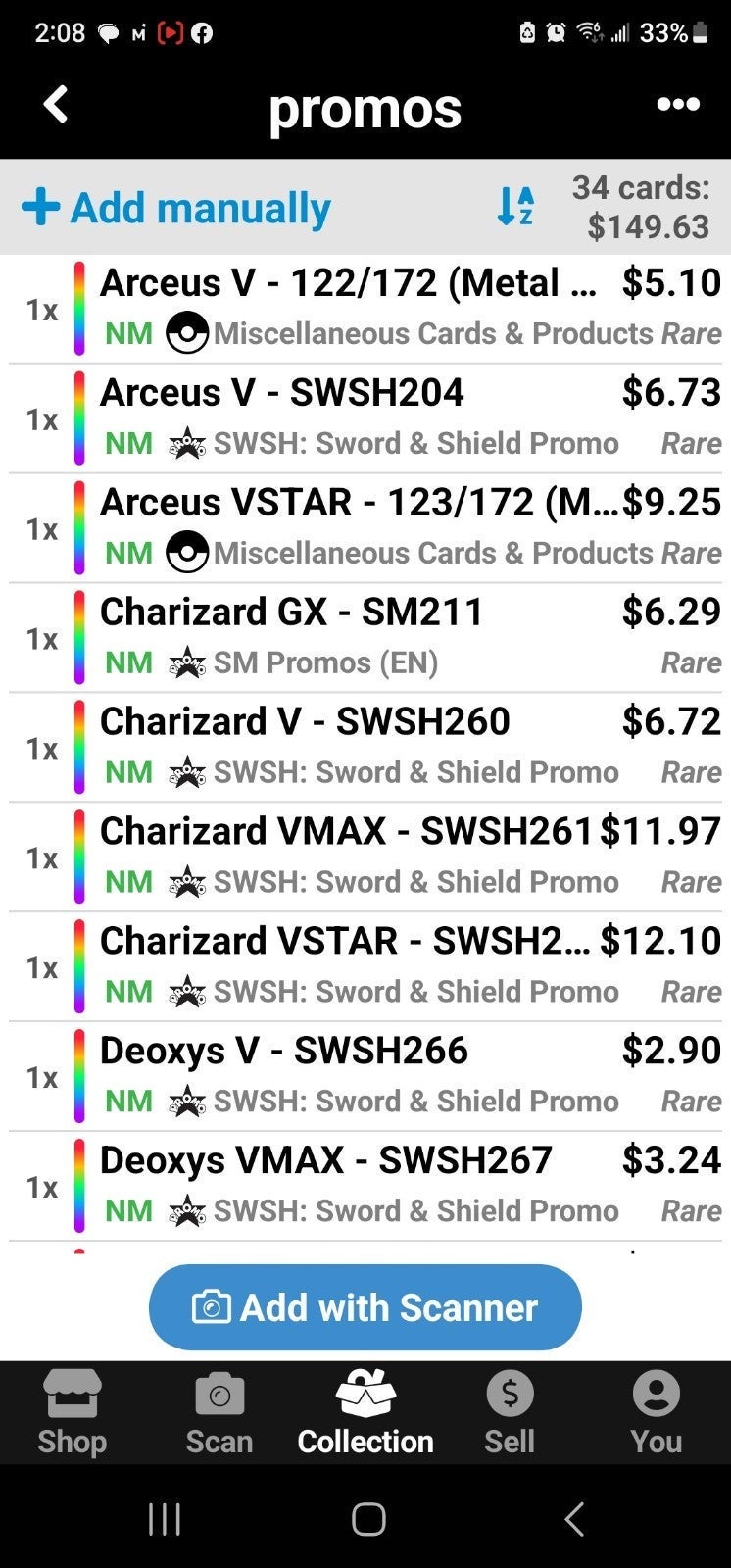Viewport: 731px width, 1568px height.
Task: Select Deoxys V - SWSH266 row
Action: [x=365, y=1078]
